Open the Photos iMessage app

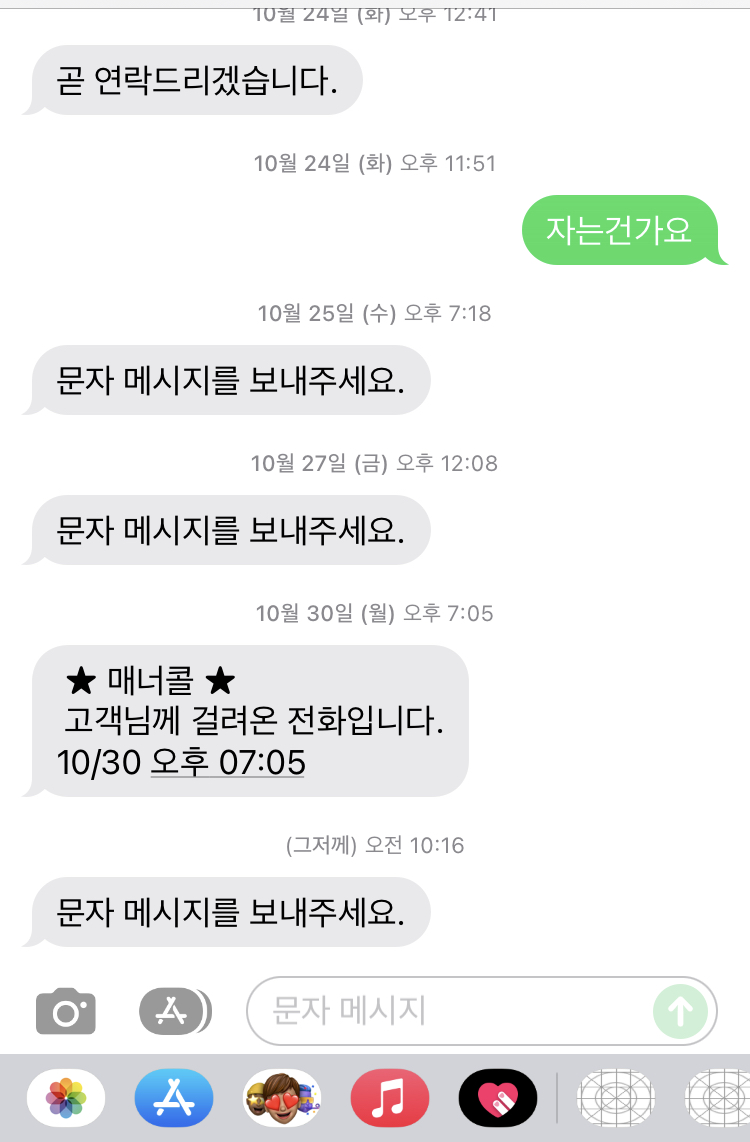[x=66, y=1098]
